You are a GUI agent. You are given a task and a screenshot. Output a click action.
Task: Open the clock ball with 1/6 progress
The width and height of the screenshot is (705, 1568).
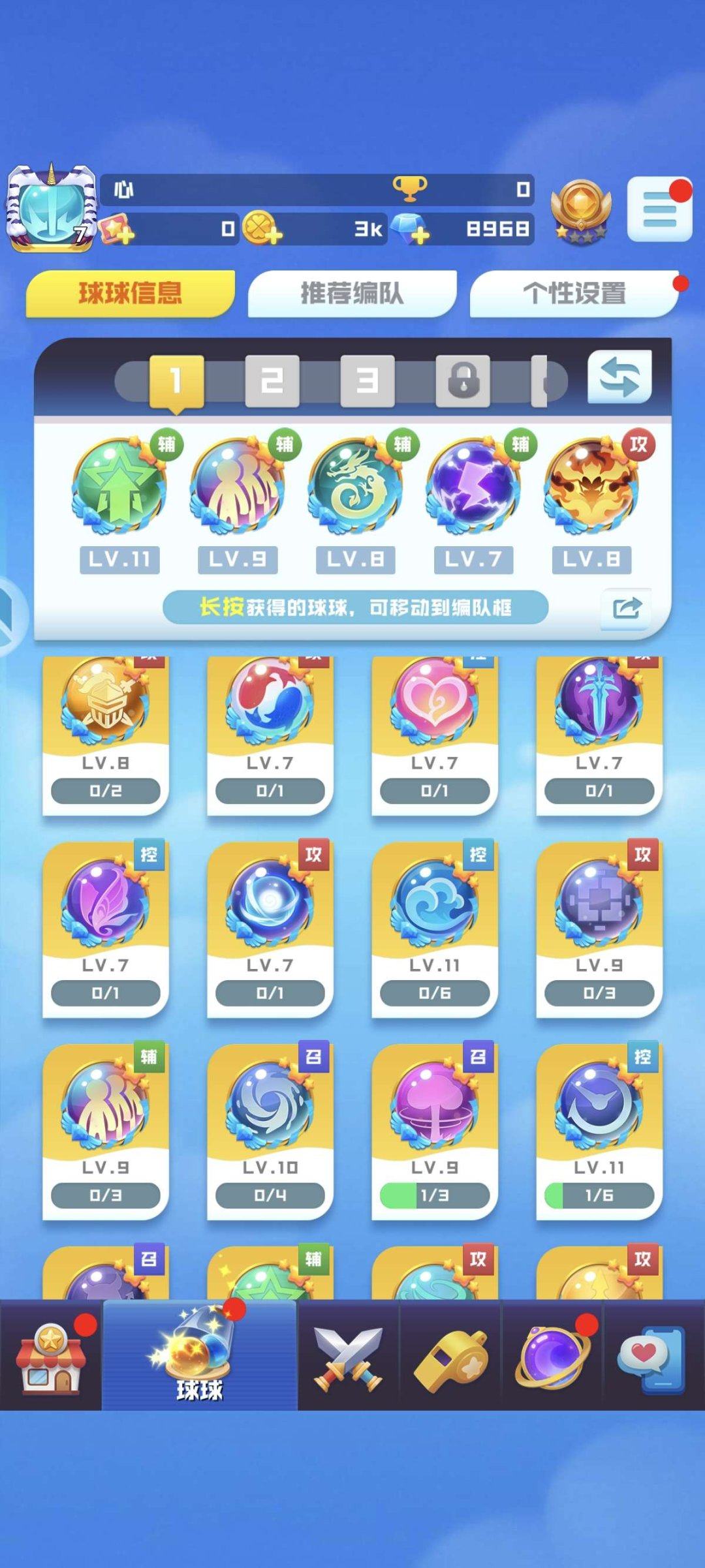(599, 1132)
